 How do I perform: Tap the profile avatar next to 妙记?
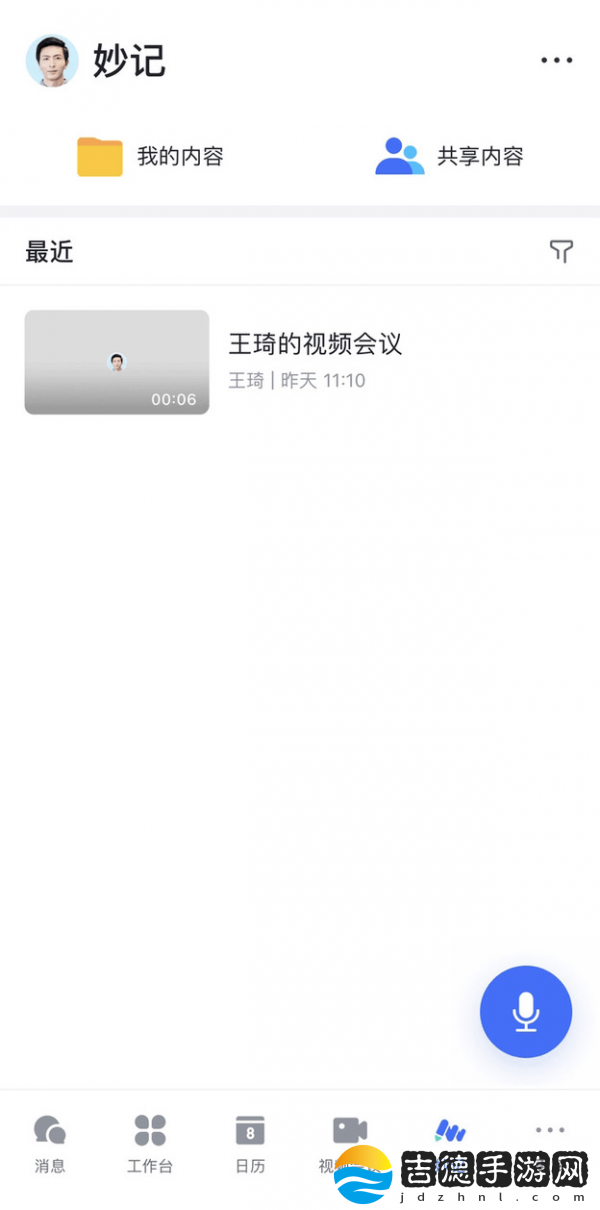coord(52,60)
